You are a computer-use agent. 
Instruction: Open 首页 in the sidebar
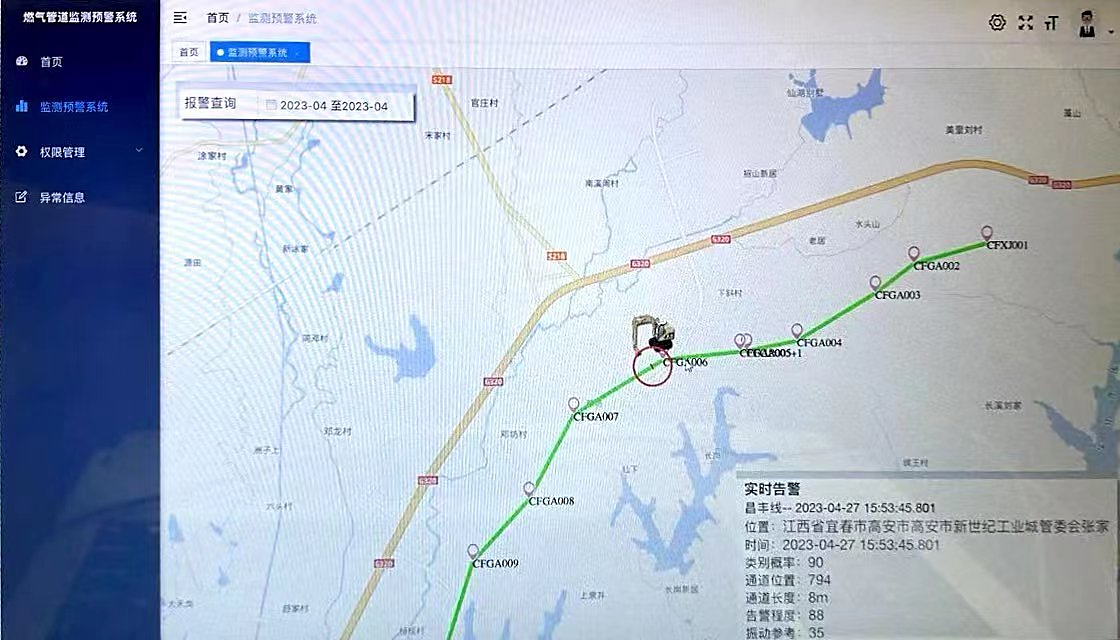51,62
